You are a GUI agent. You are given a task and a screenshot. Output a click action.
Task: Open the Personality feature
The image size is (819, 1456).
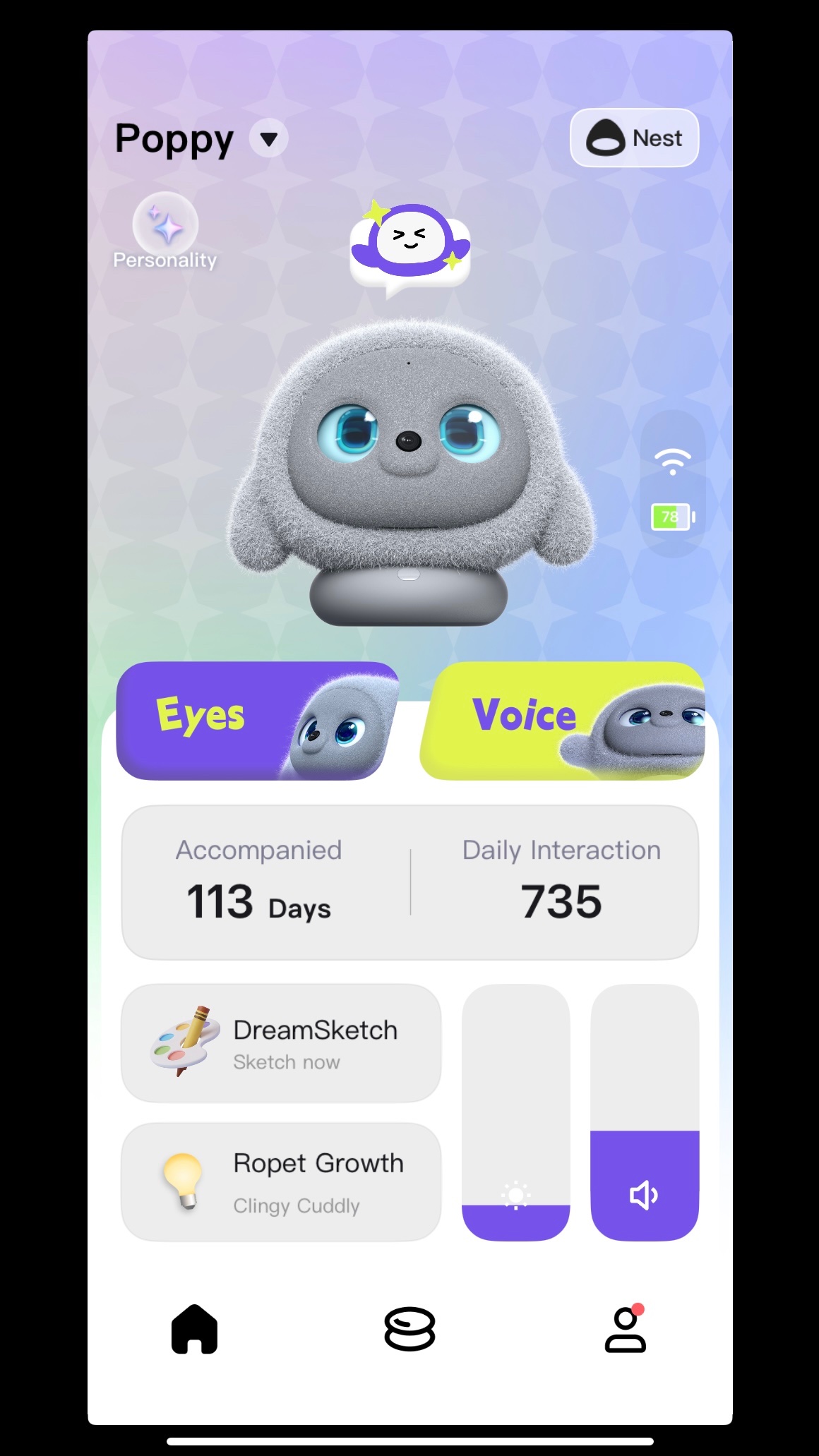(167, 233)
